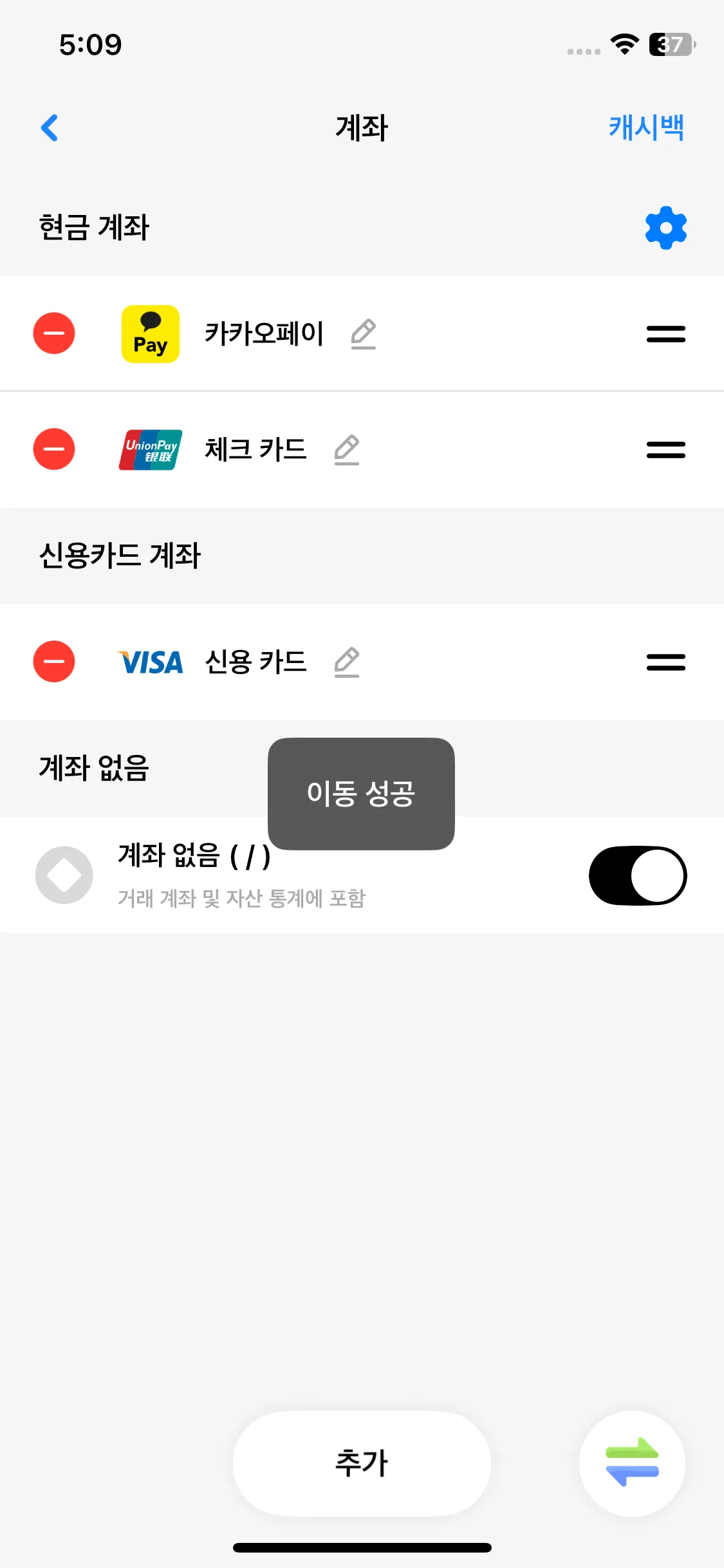Tap the green-blue transfer icon button
Viewport: 724px width, 1568px height.
coord(632,1464)
